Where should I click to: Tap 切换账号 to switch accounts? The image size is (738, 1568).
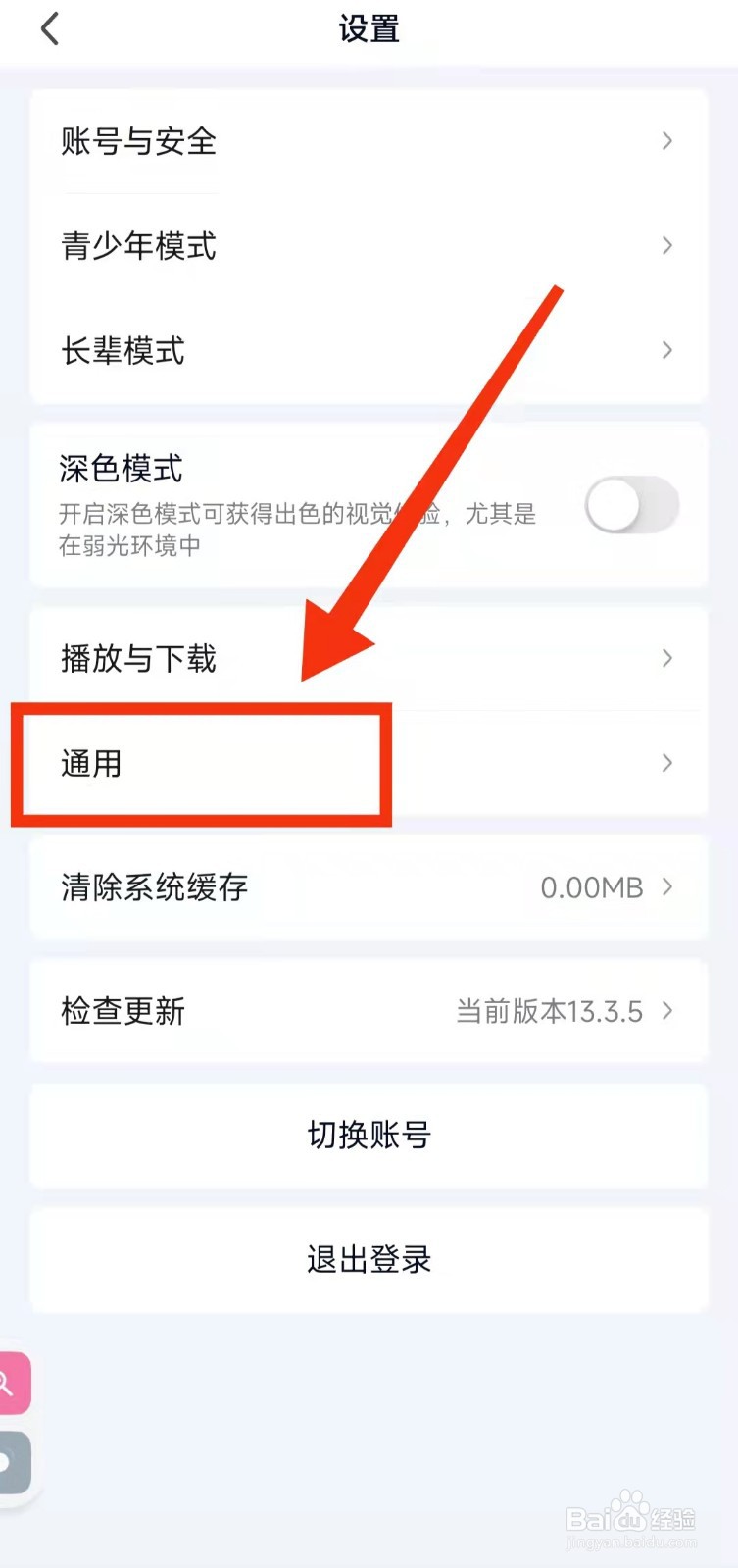coord(369,1135)
